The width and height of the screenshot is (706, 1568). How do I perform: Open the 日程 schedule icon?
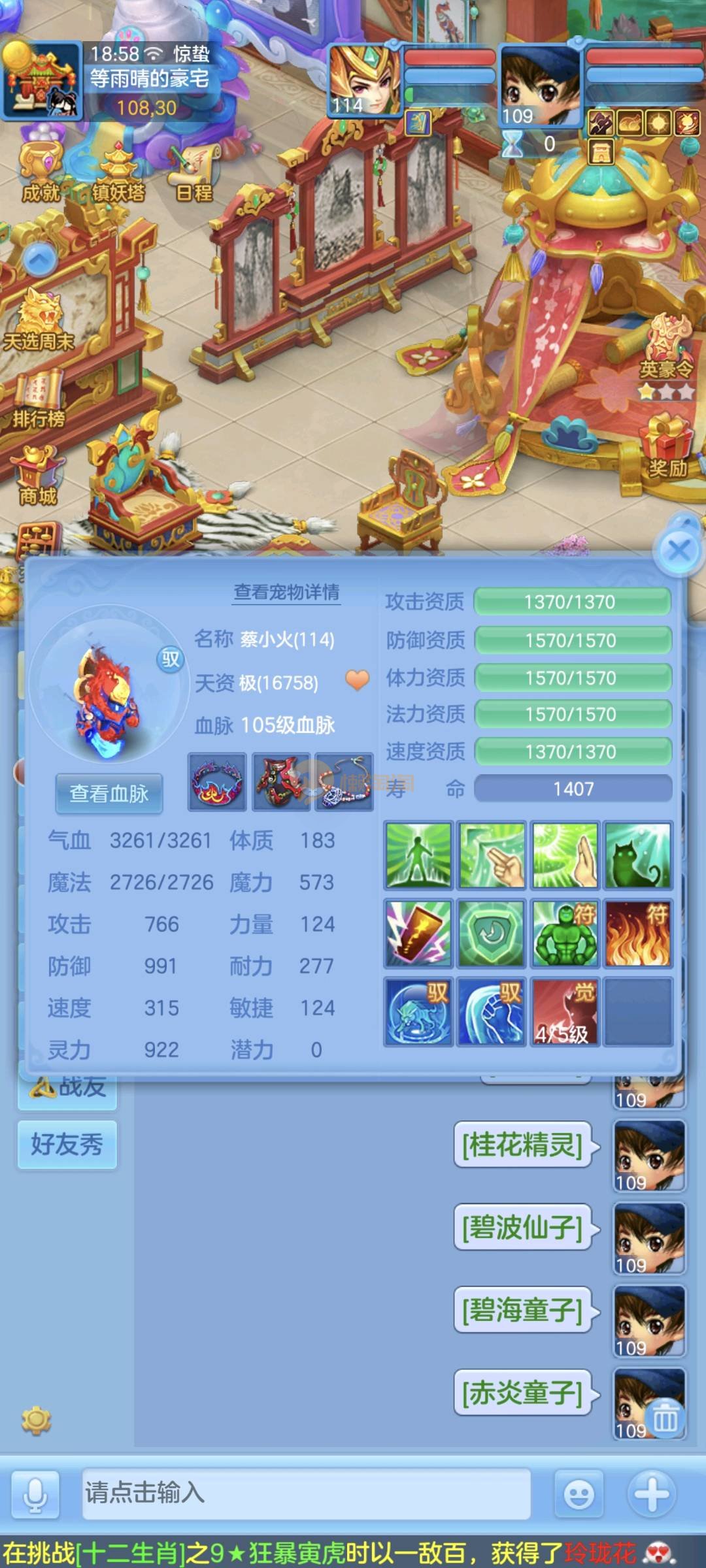click(x=194, y=173)
